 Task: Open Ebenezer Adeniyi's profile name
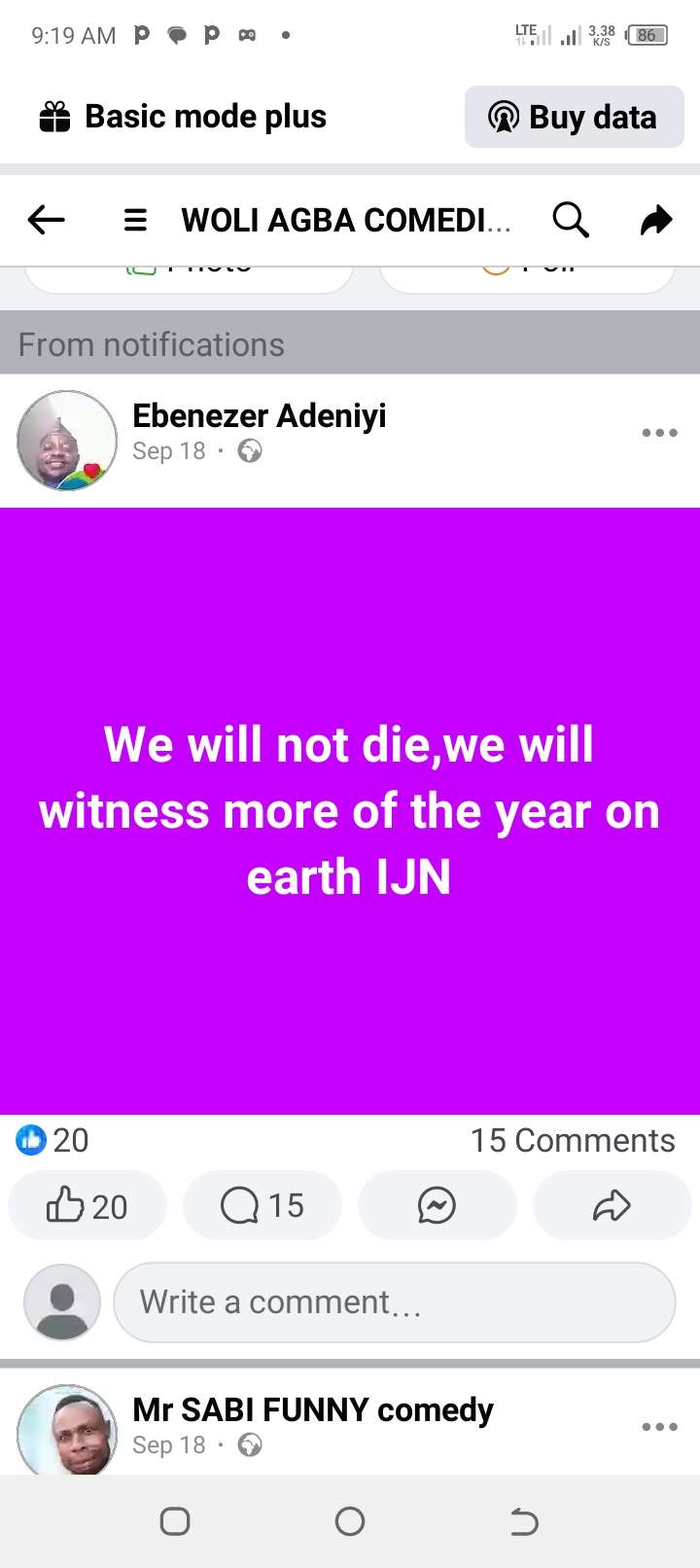pyautogui.click(x=259, y=416)
